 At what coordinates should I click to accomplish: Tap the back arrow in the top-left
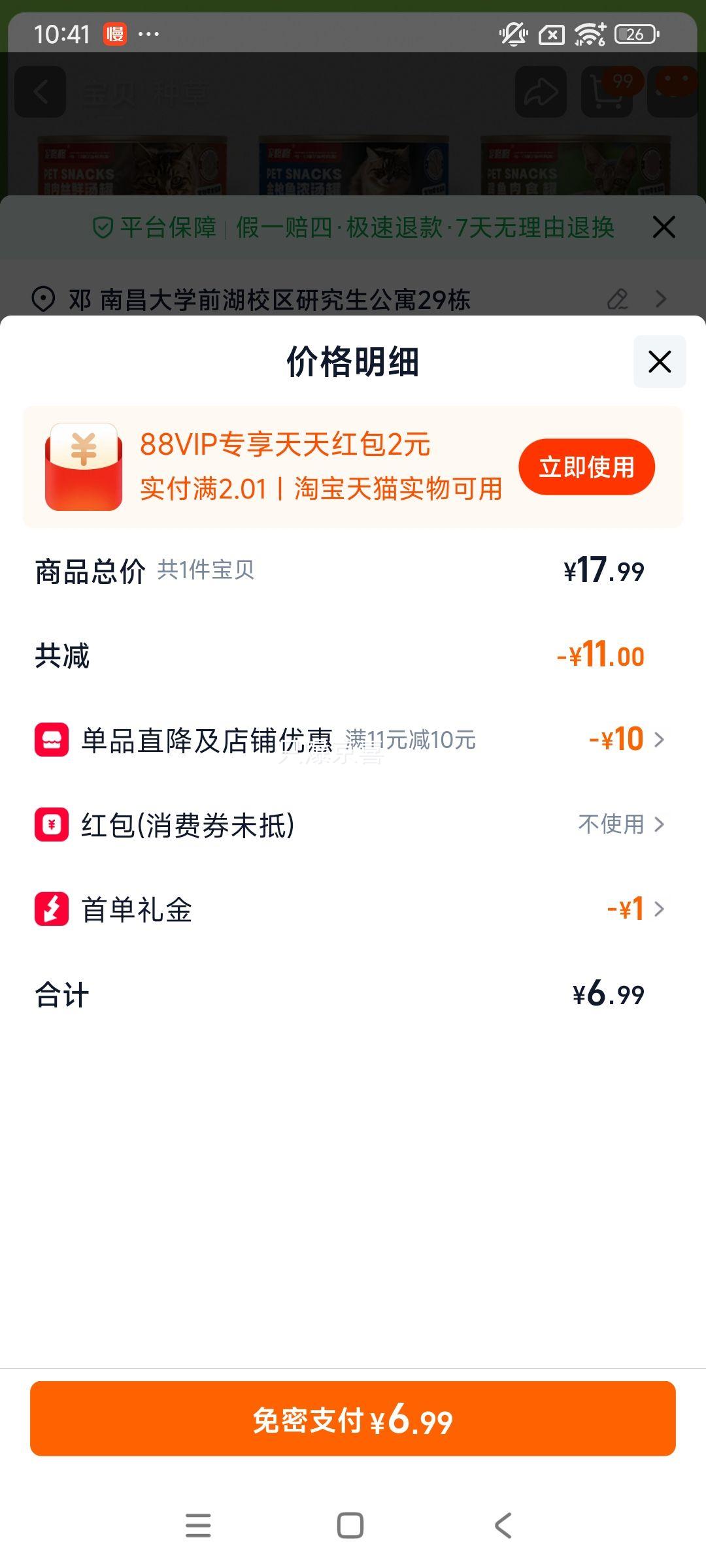(39, 91)
